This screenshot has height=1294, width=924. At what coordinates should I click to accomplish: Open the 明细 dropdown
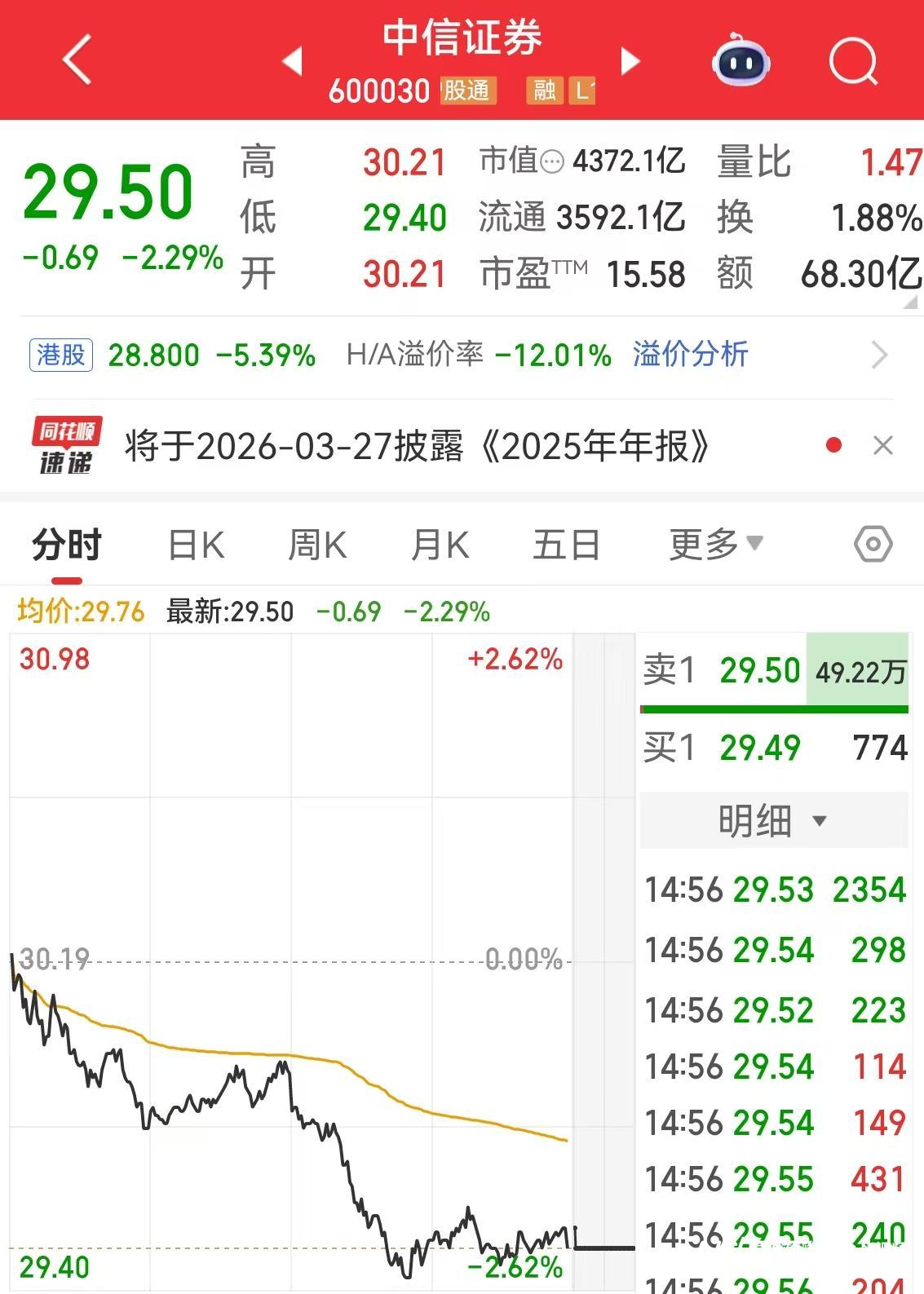pos(772,820)
